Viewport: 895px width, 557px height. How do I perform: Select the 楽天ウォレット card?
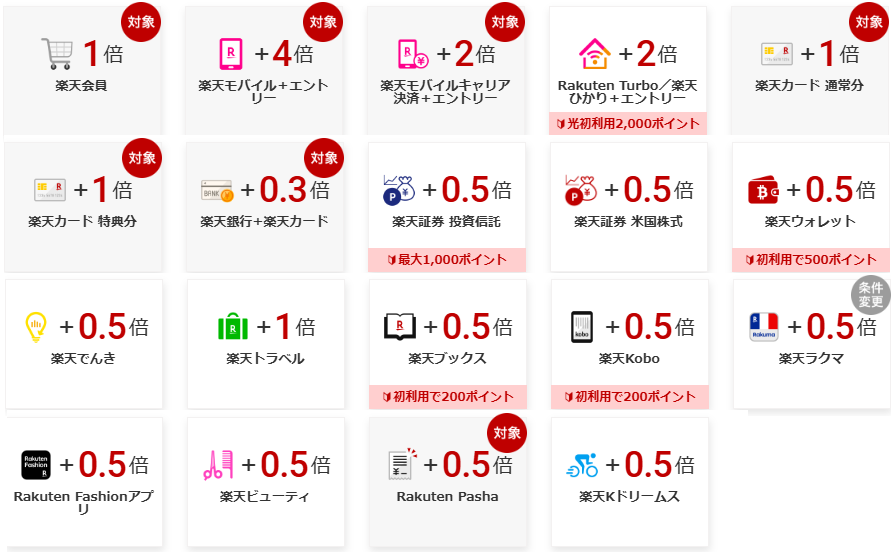click(810, 207)
